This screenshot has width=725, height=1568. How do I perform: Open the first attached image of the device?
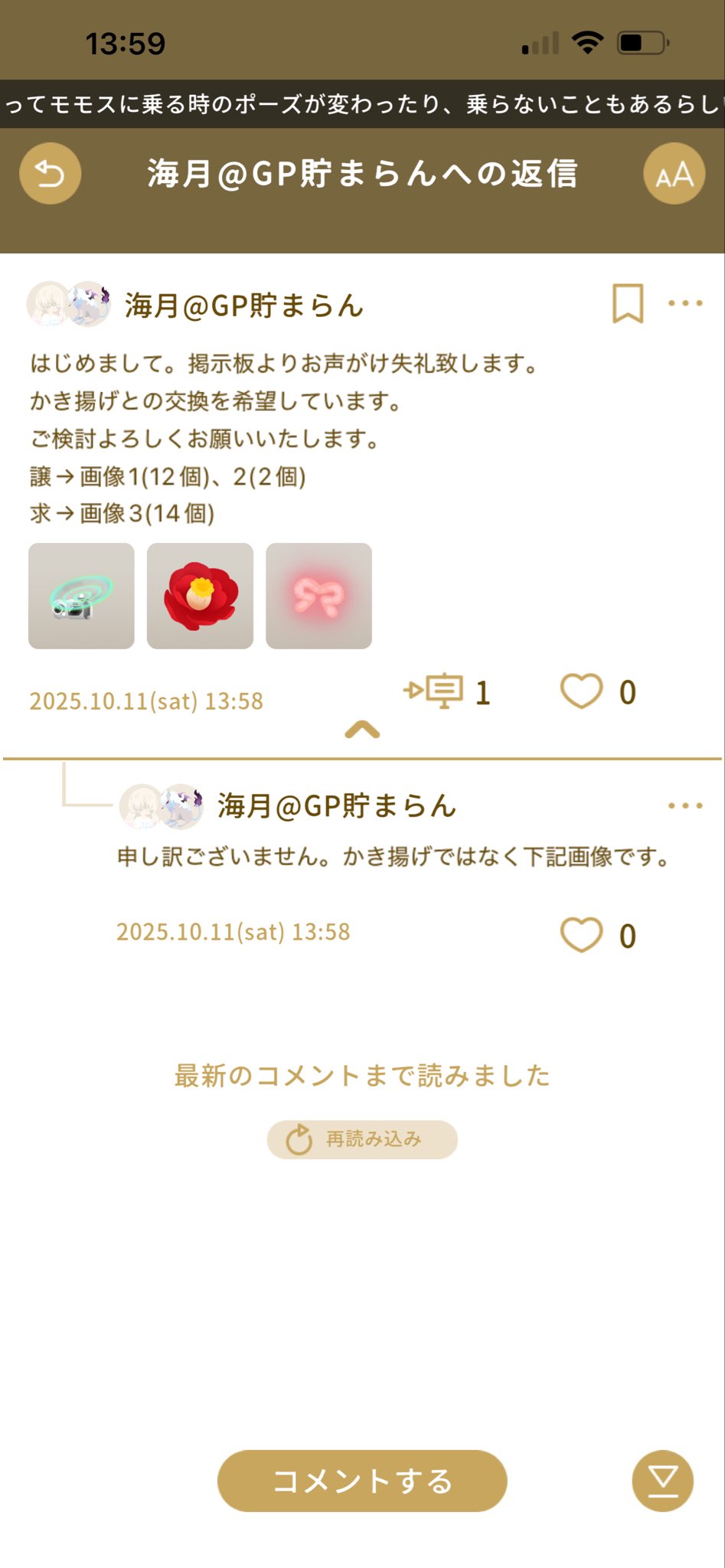pyautogui.click(x=81, y=596)
